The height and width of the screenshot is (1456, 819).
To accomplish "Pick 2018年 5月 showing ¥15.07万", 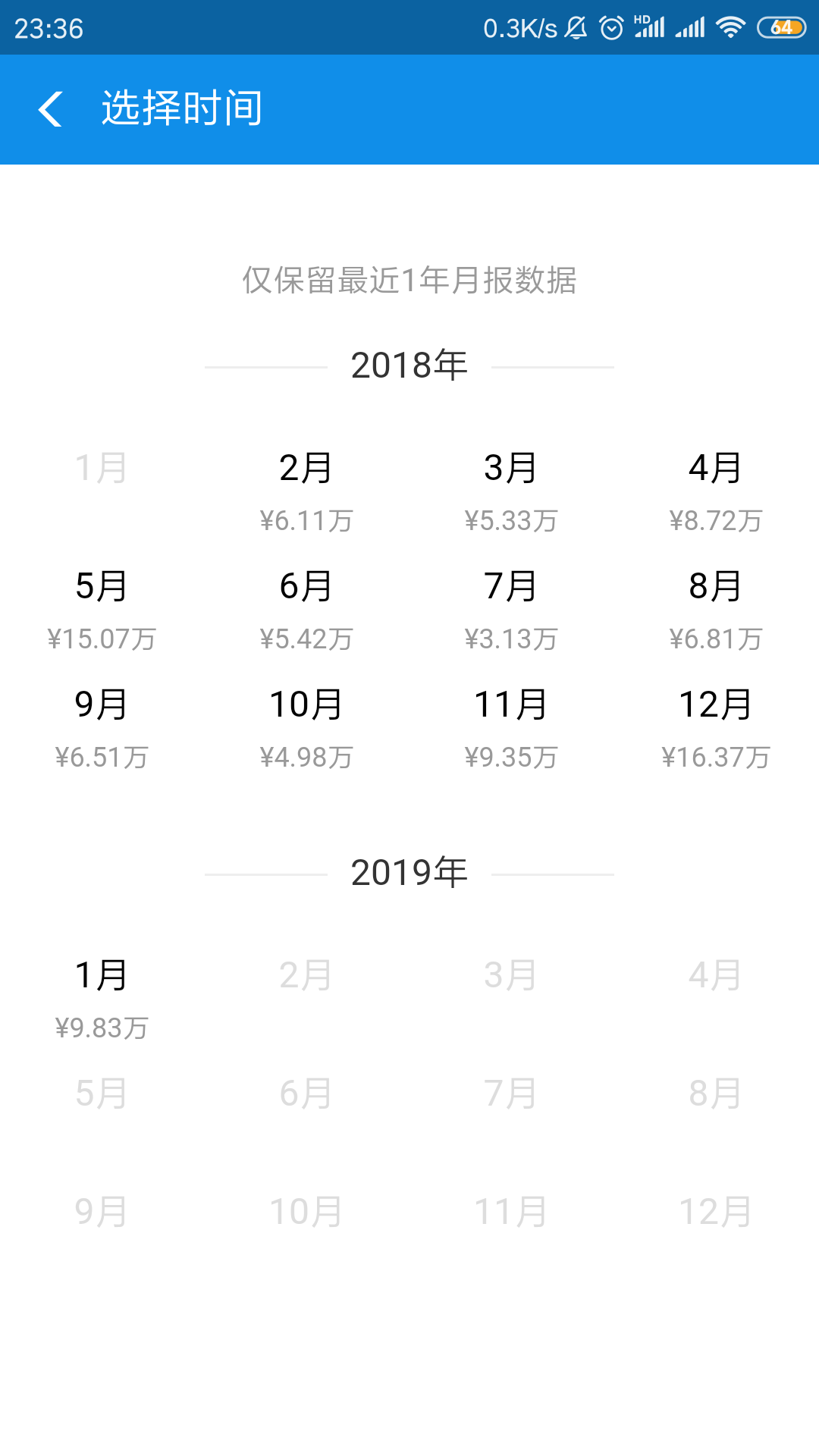I will click(102, 610).
